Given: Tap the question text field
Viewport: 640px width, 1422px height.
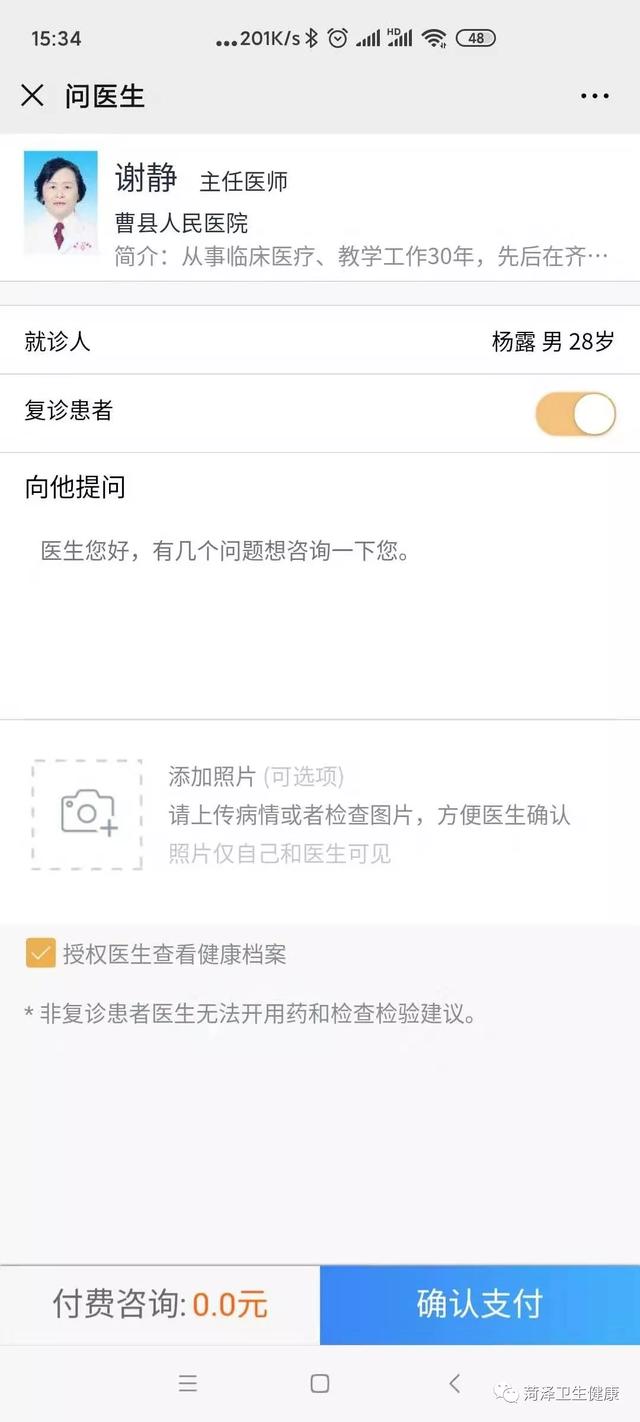Looking at the screenshot, I should point(320,620).
